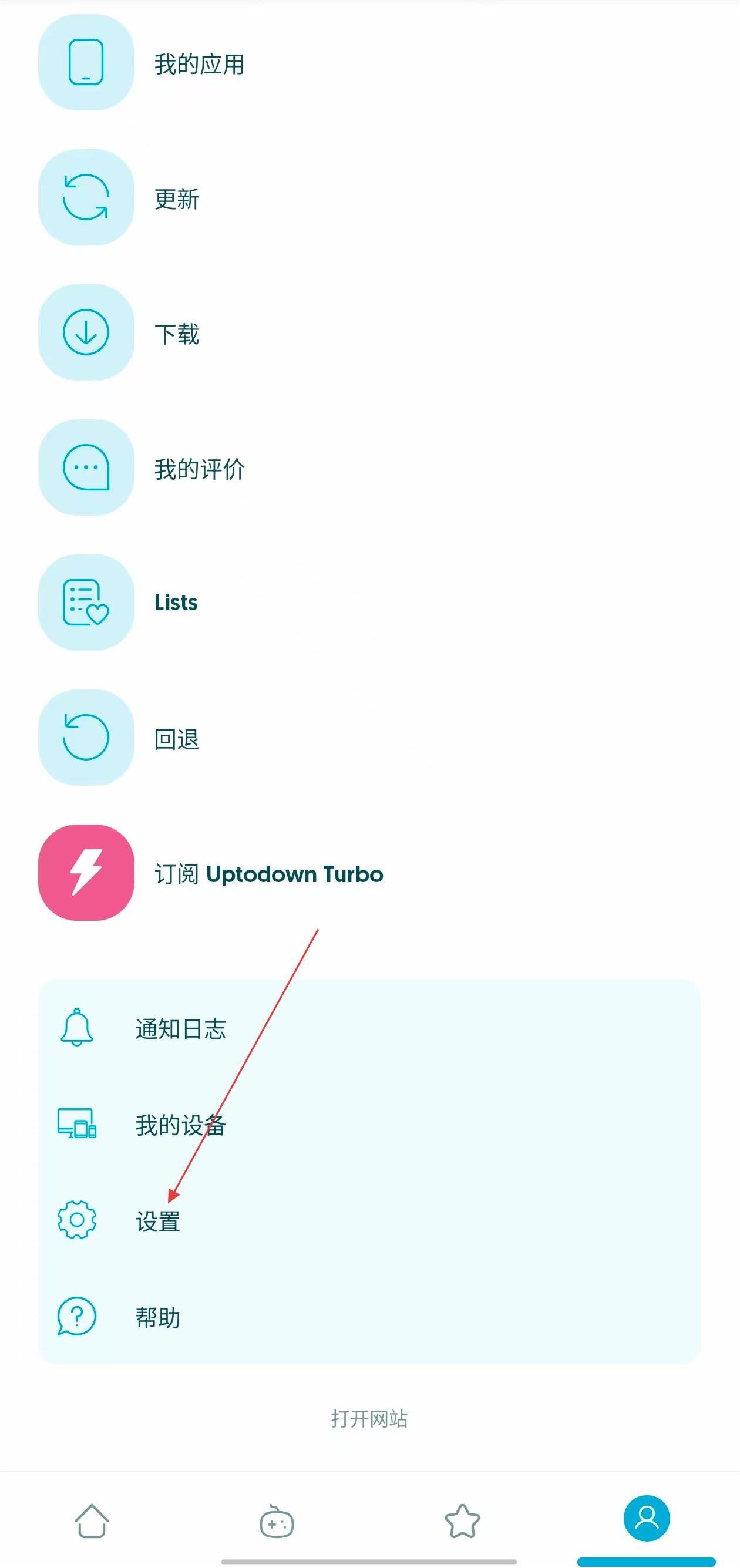Open 设置 settings

pyautogui.click(x=157, y=1221)
